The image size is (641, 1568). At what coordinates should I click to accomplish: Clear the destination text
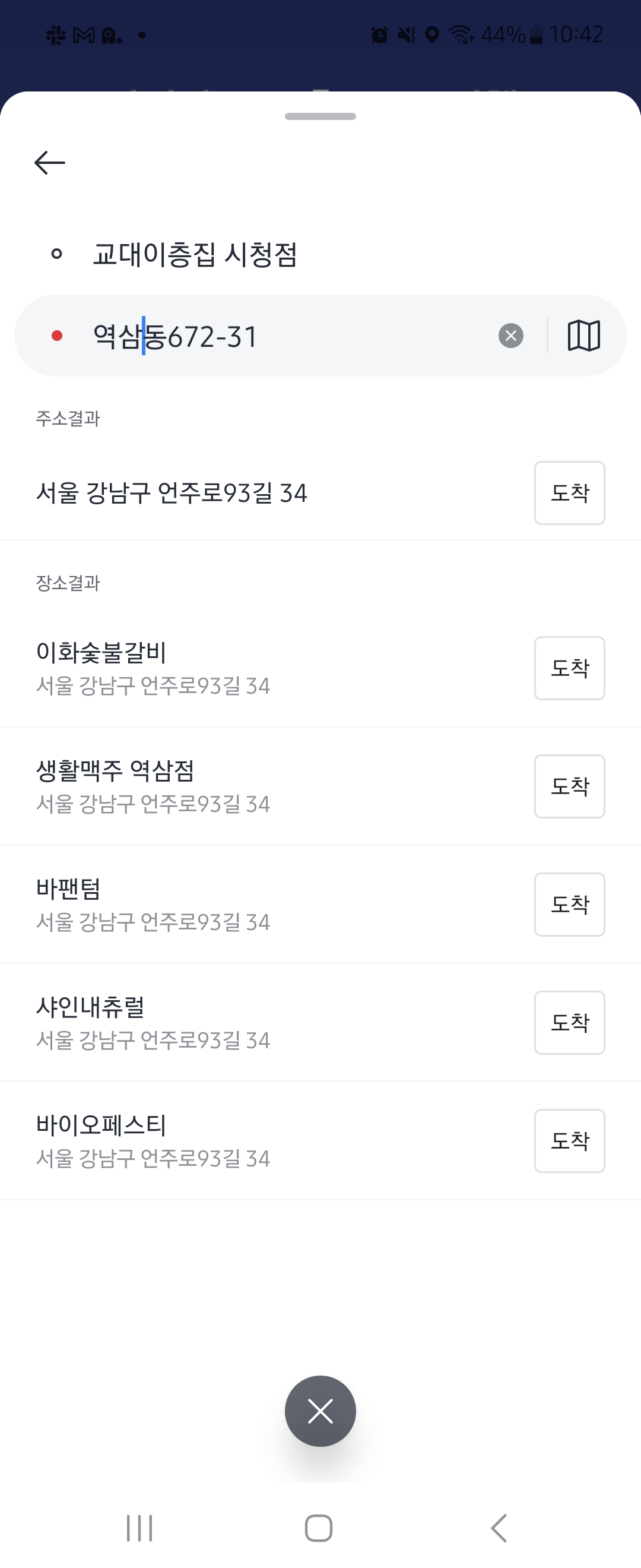[511, 336]
